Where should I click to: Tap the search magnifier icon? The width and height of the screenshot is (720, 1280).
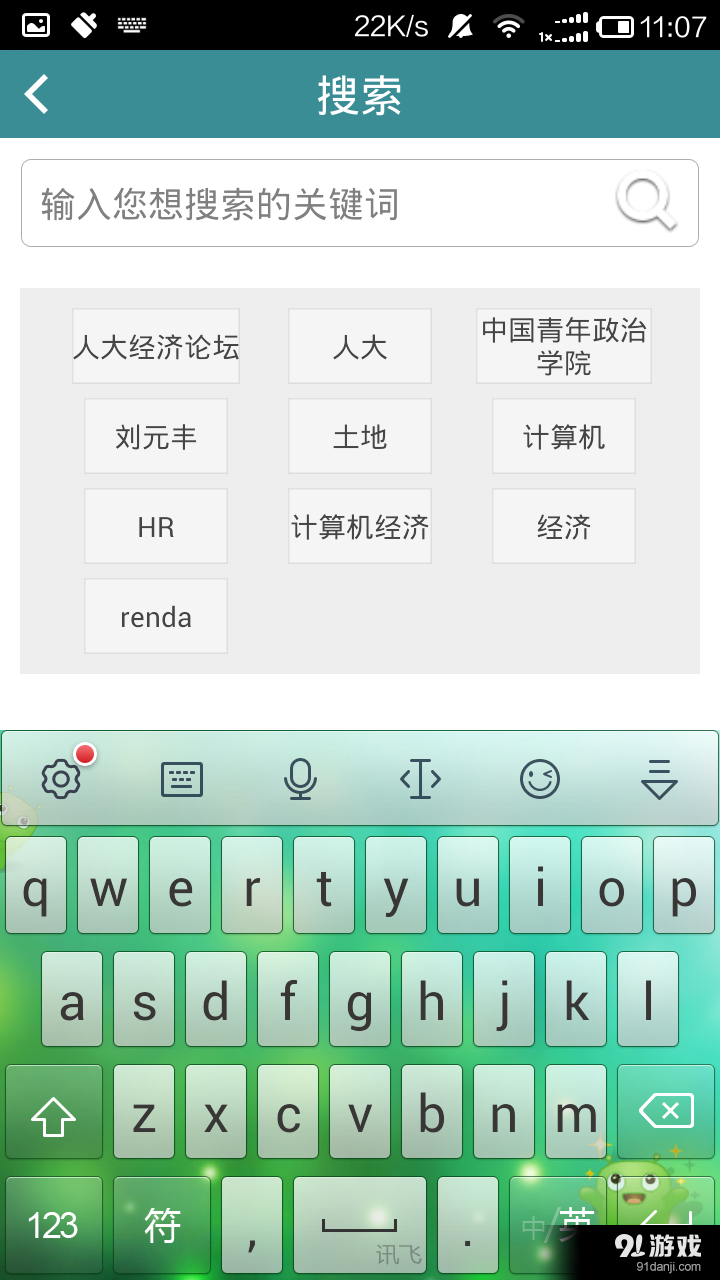pos(644,202)
